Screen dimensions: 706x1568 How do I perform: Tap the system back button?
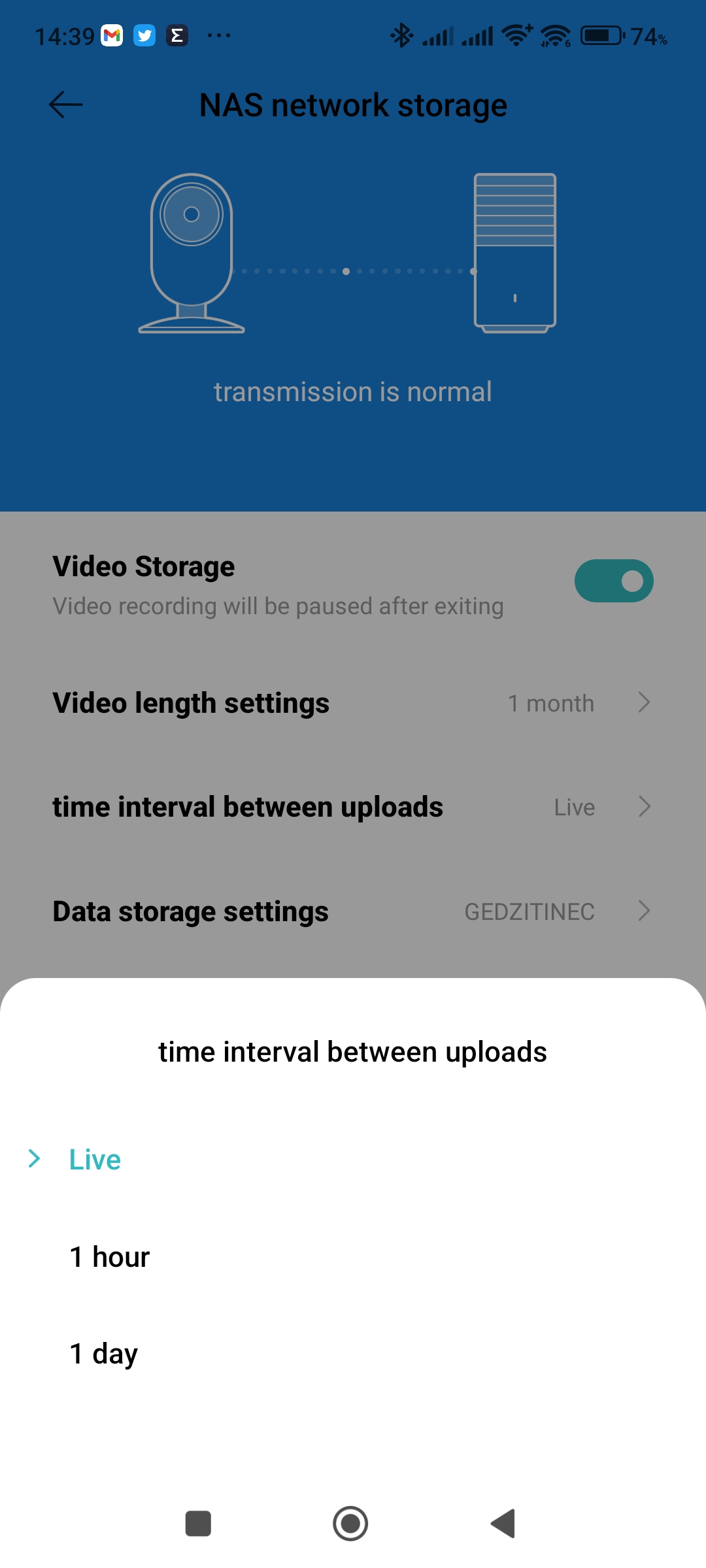tap(503, 1524)
